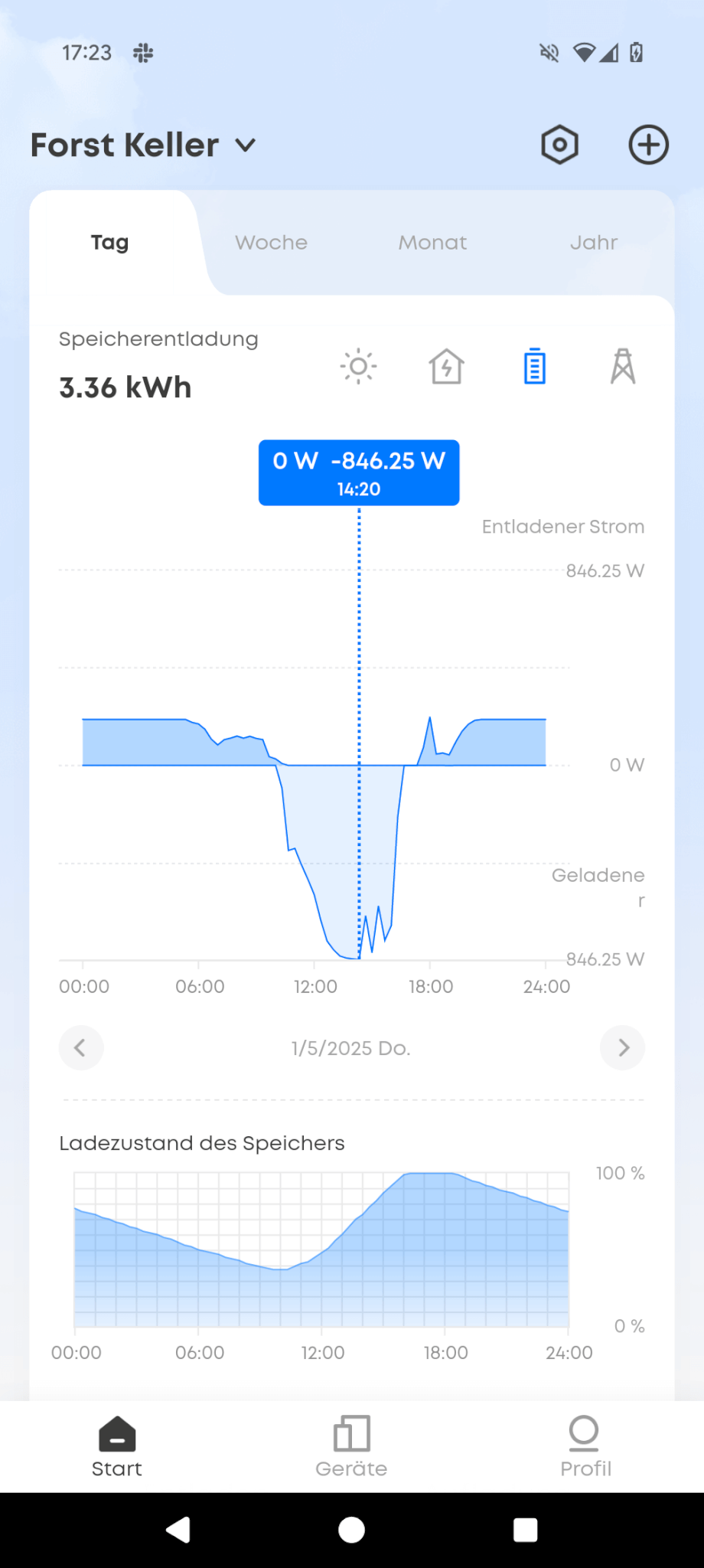Show the power grid tower chart

coord(623,367)
